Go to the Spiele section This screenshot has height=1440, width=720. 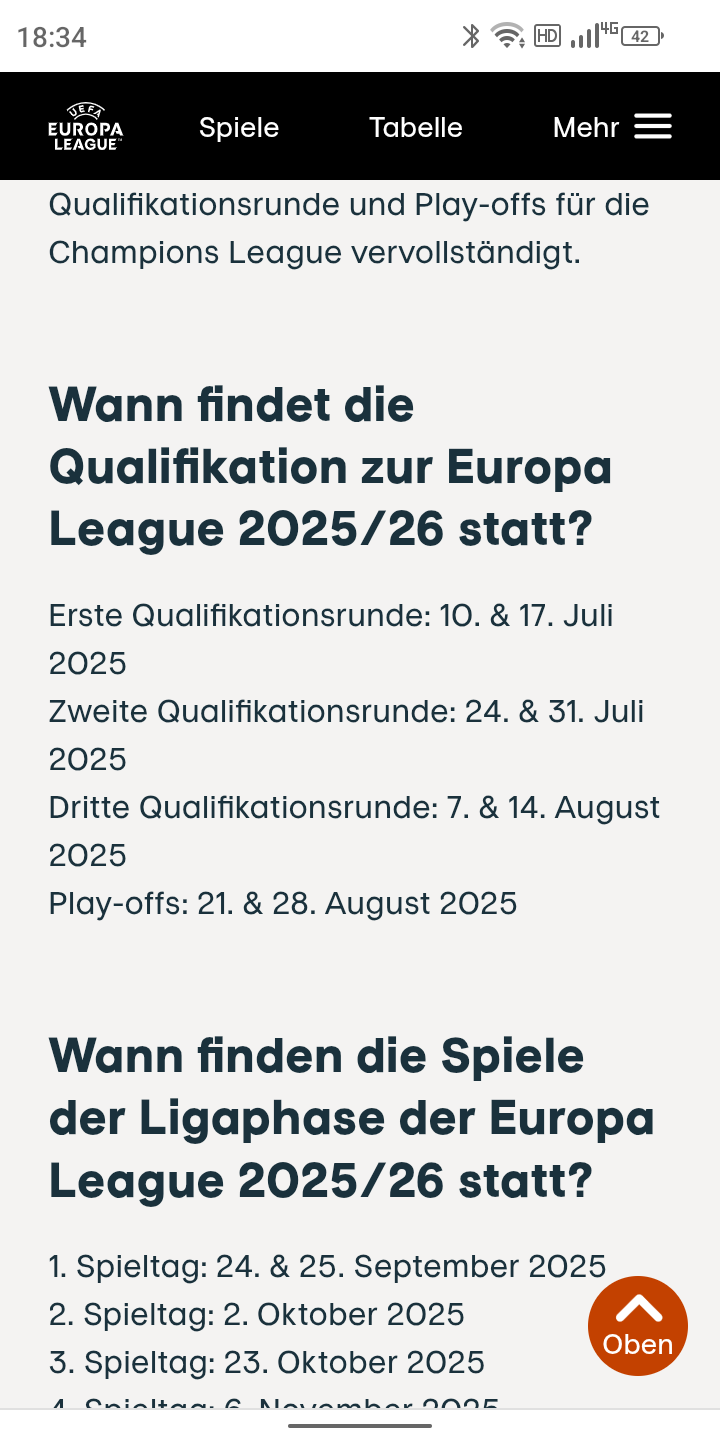pos(239,127)
